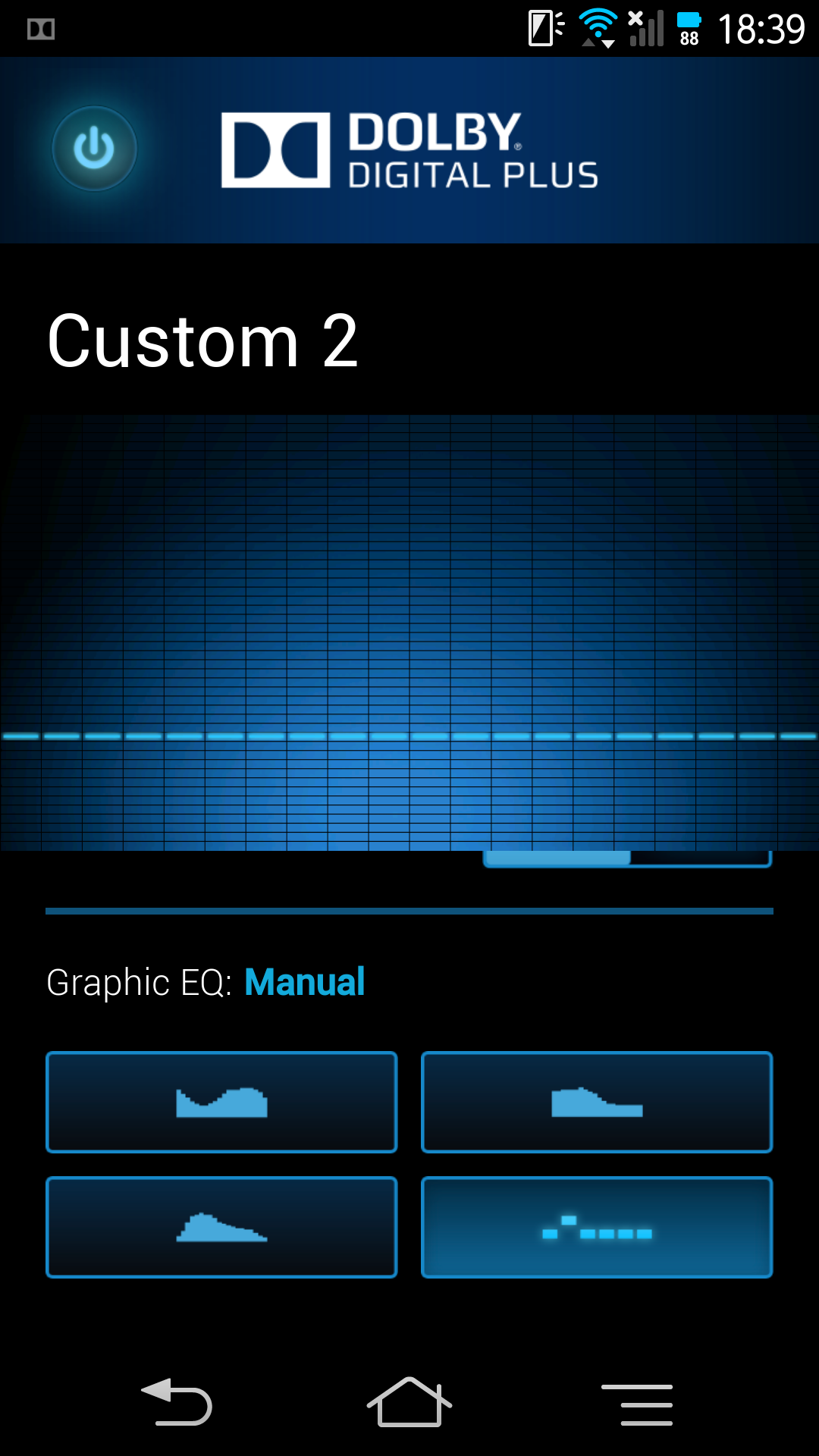Screen dimensions: 819x1456
Task: Go back using the system back button
Action: coord(177,1402)
